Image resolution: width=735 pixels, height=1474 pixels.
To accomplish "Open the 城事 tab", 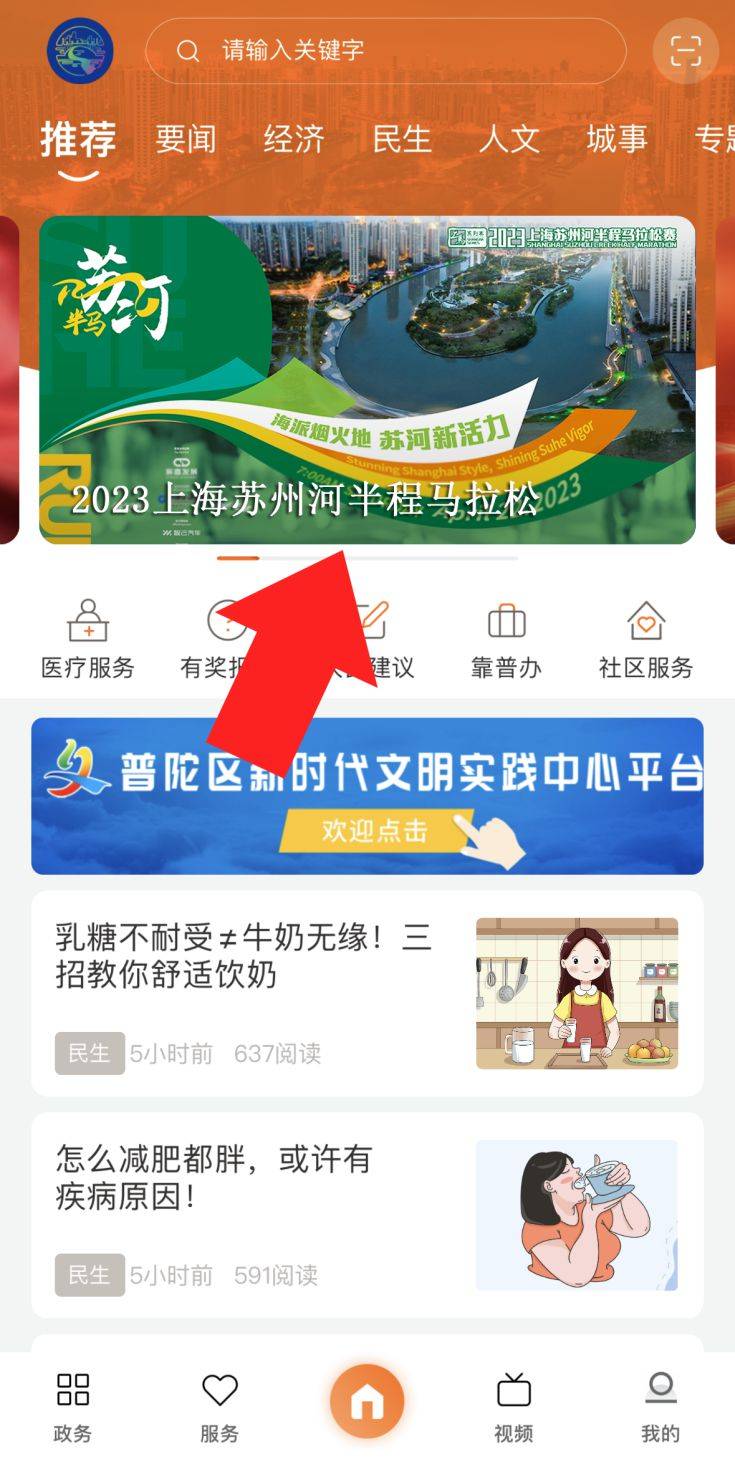I will coord(616,139).
